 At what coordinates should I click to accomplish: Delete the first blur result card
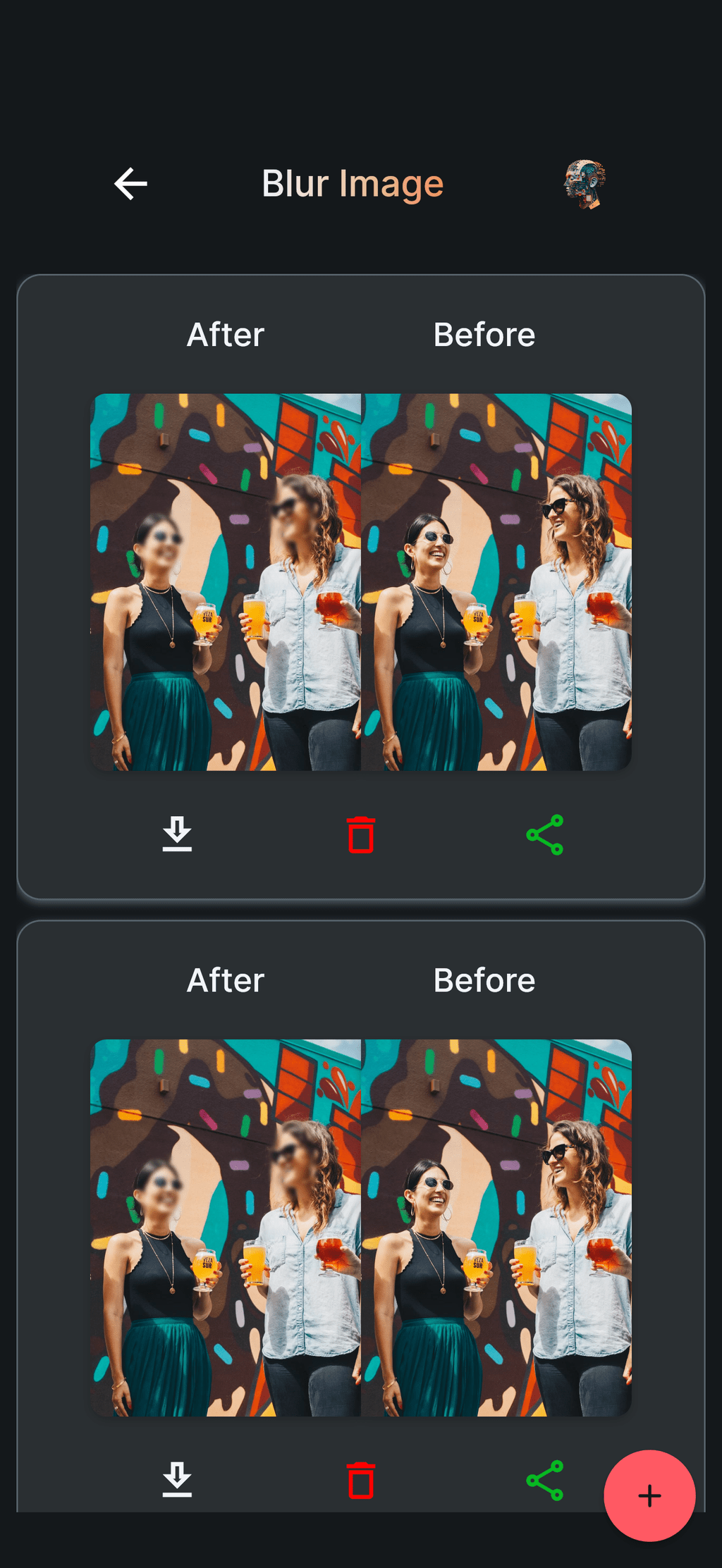(361, 834)
